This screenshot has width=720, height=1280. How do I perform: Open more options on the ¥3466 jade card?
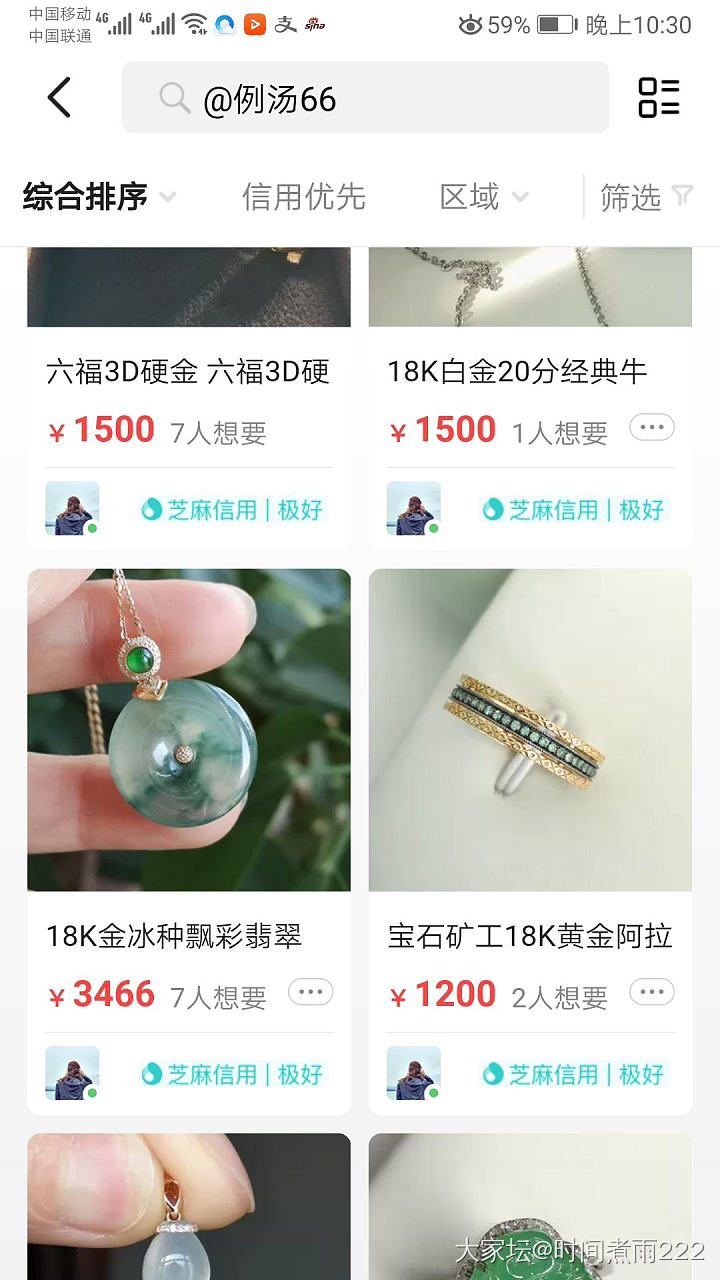[x=310, y=992]
